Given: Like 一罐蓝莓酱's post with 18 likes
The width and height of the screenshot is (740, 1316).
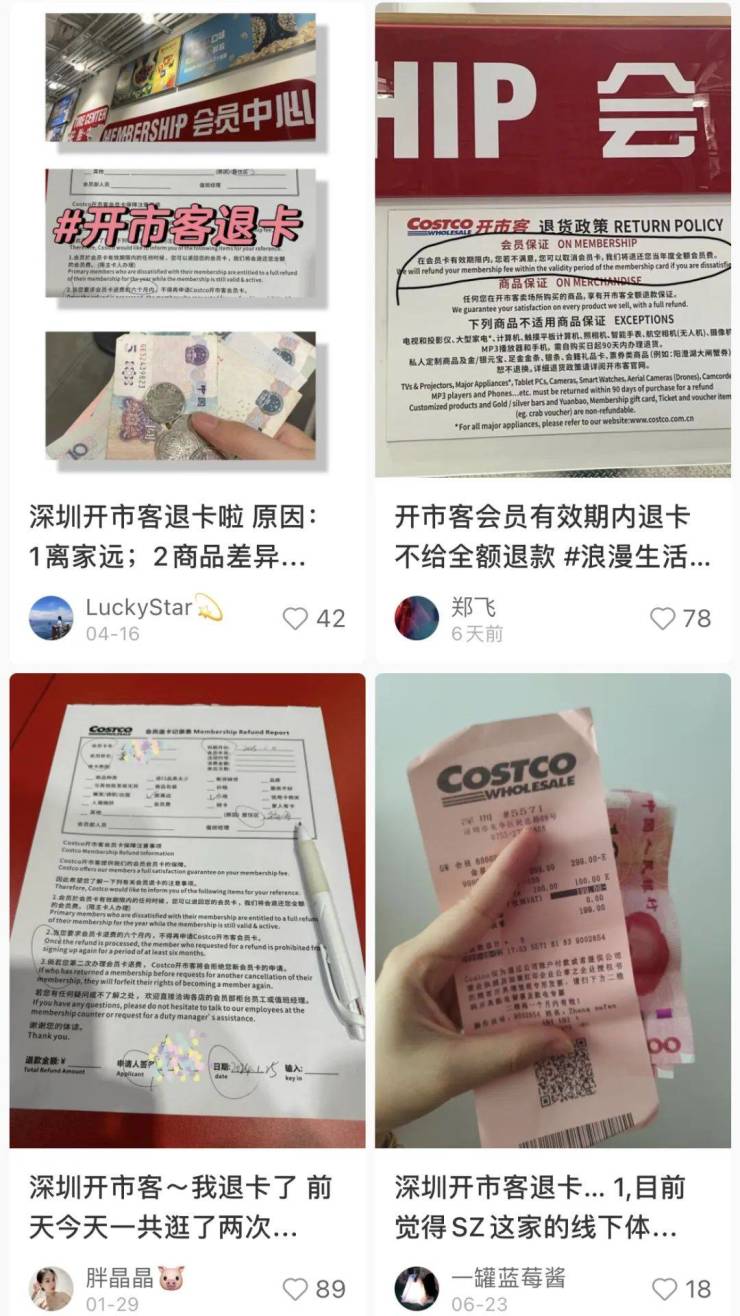Looking at the screenshot, I should [x=665, y=1288].
